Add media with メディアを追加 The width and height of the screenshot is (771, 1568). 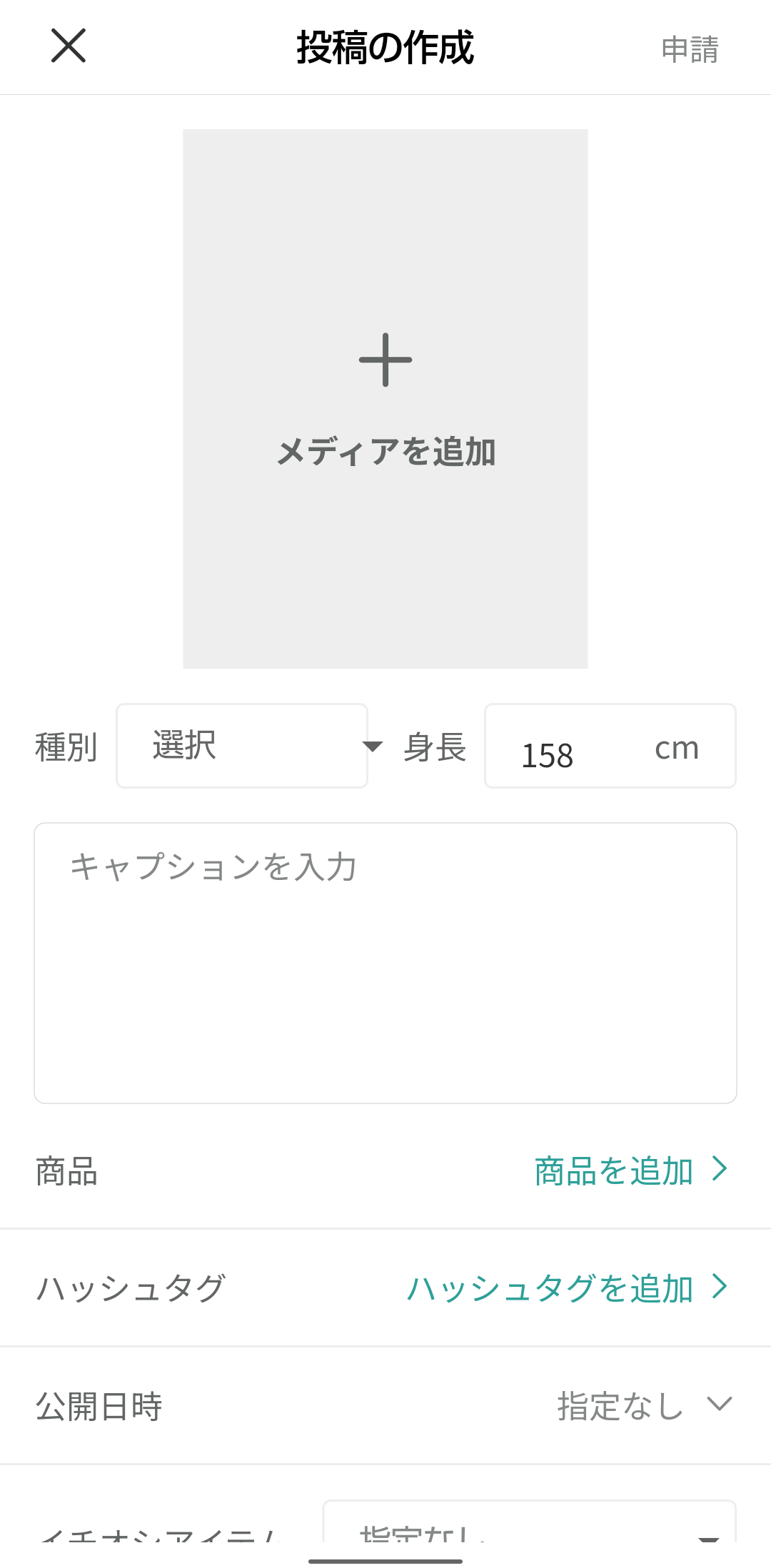click(385, 398)
